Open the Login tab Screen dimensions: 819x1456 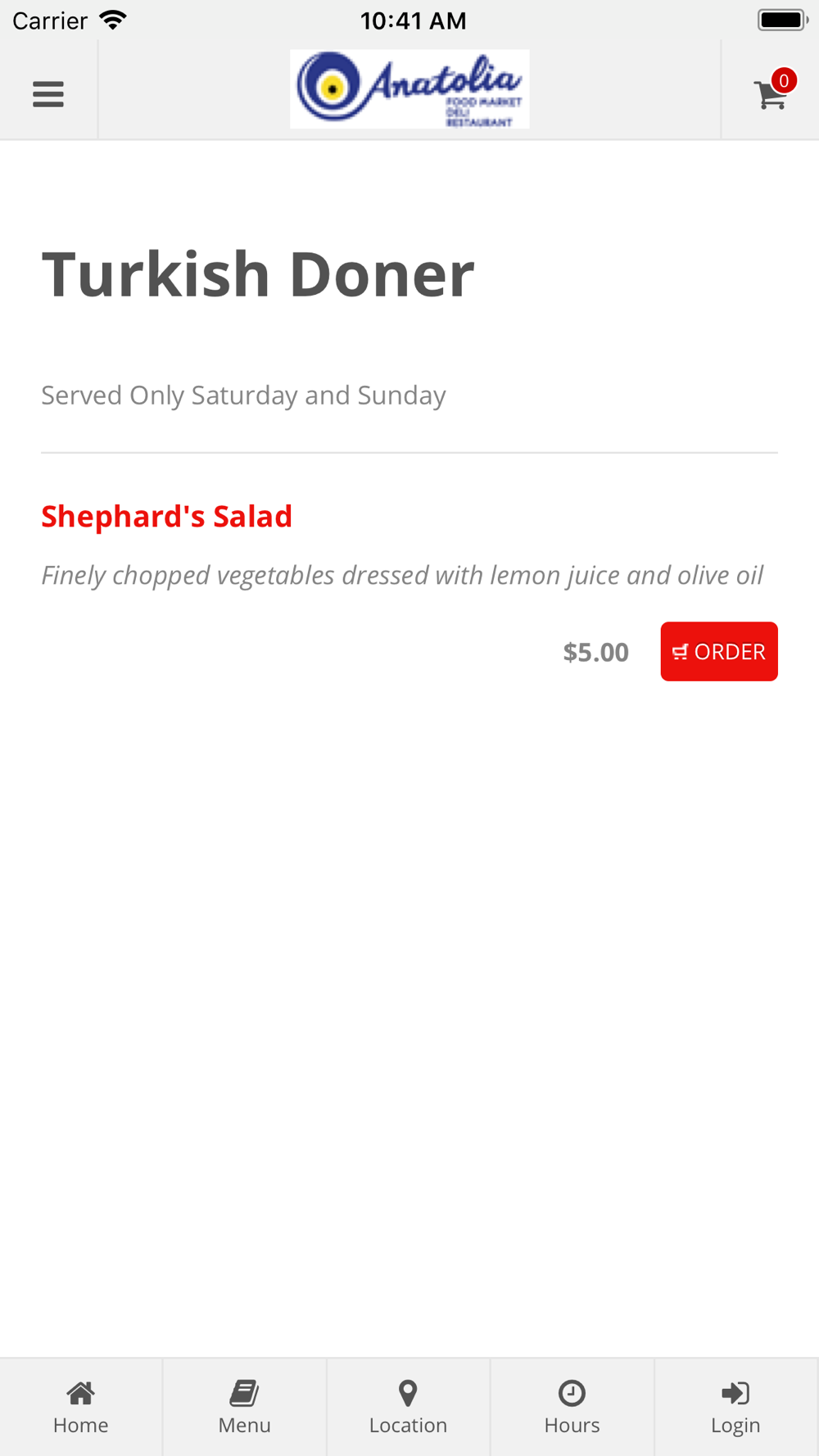(735, 1407)
